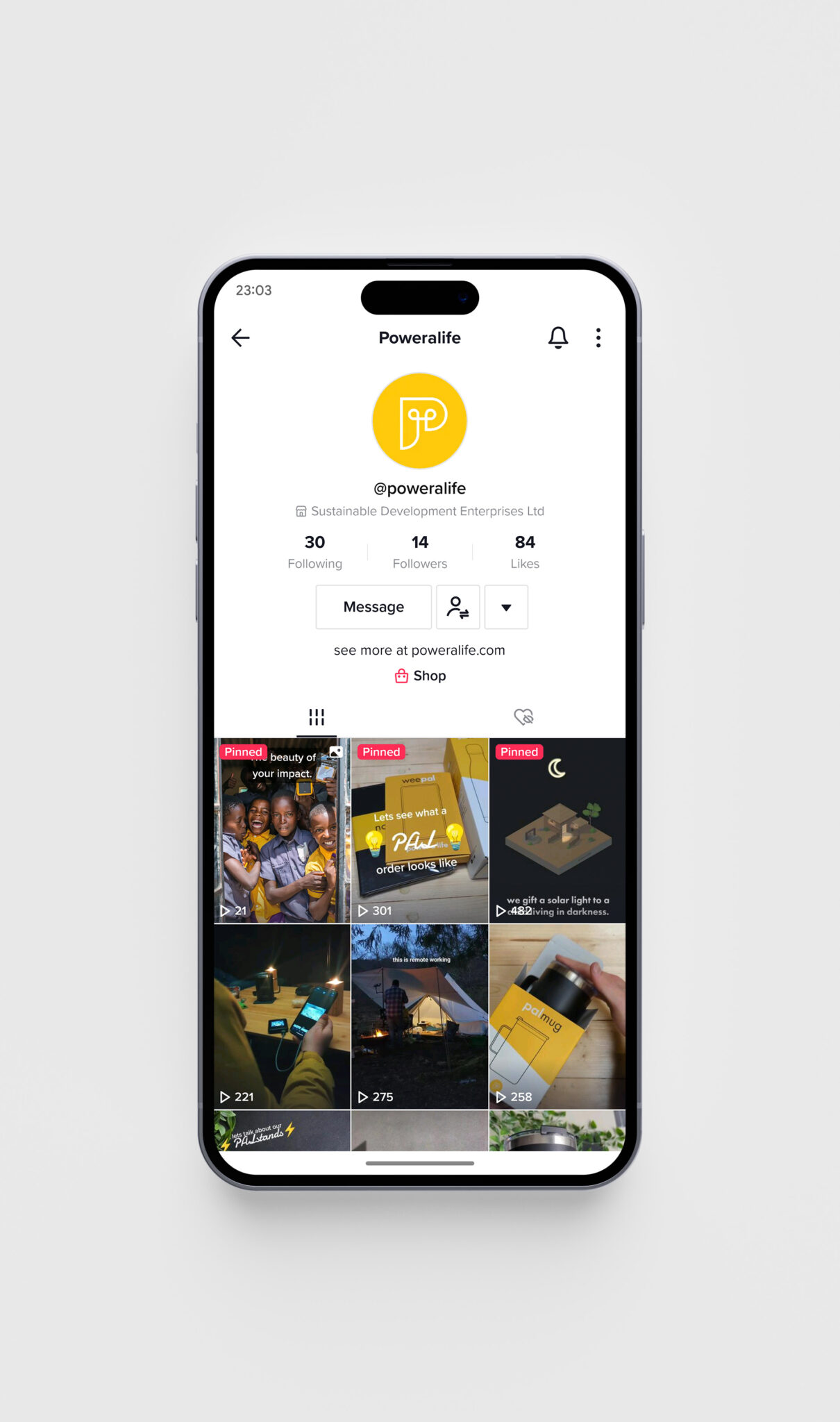Open the three-dot overflow menu
Viewport: 840px width, 1422px height.
(x=598, y=338)
